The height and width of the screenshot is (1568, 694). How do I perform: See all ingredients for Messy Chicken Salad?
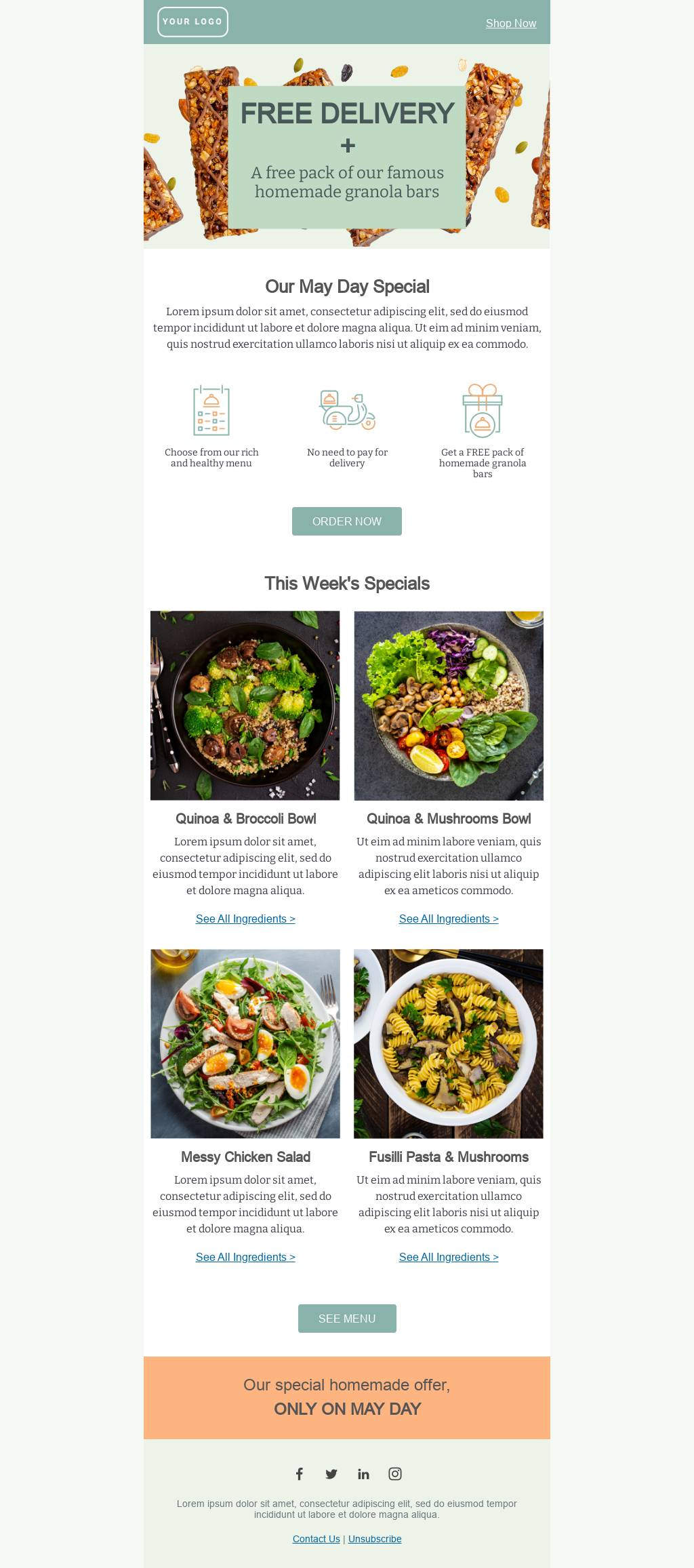coord(245,1257)
